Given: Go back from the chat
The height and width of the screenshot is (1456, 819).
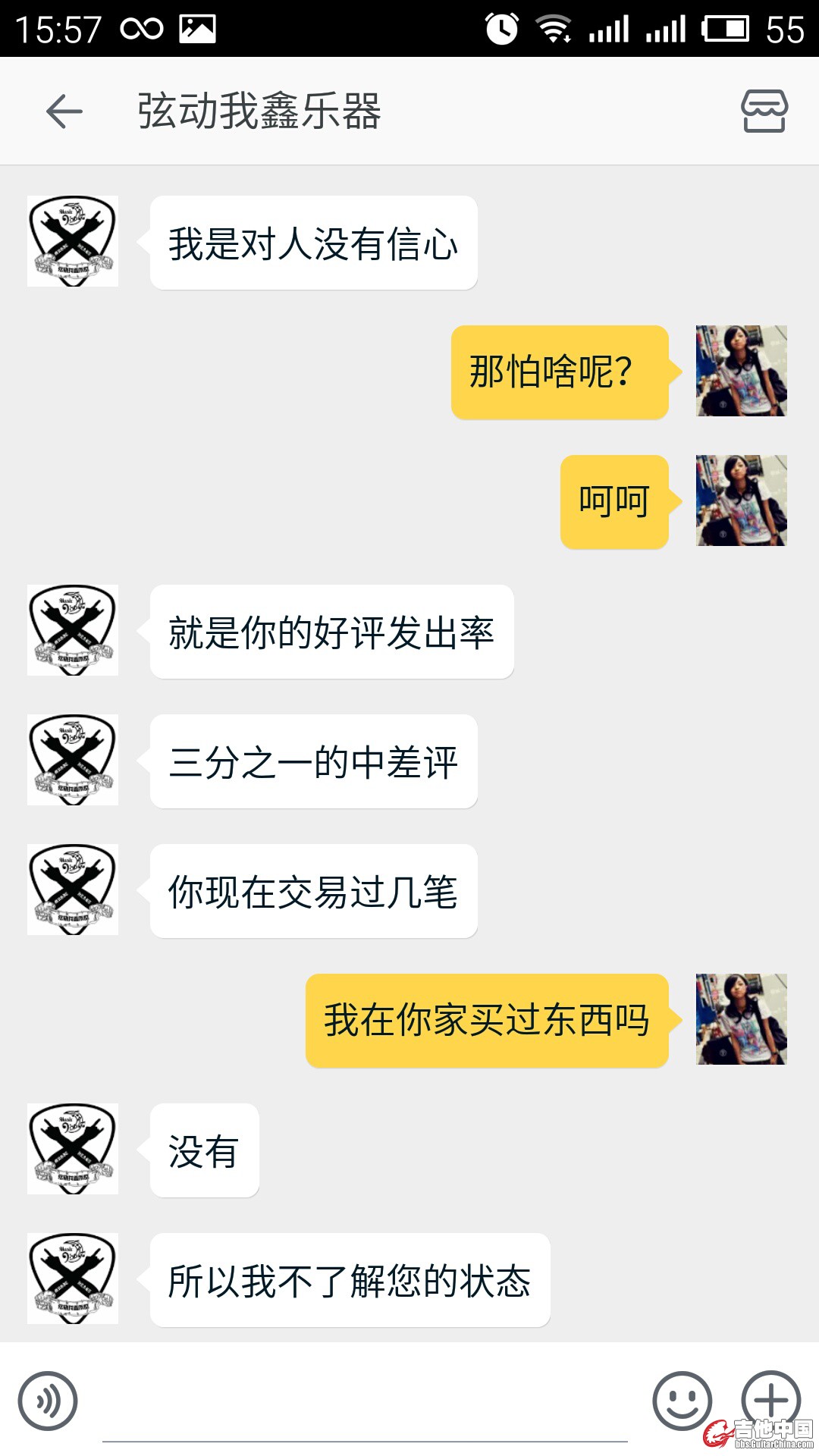Looking at the screenshot, I should pos(64,111).
